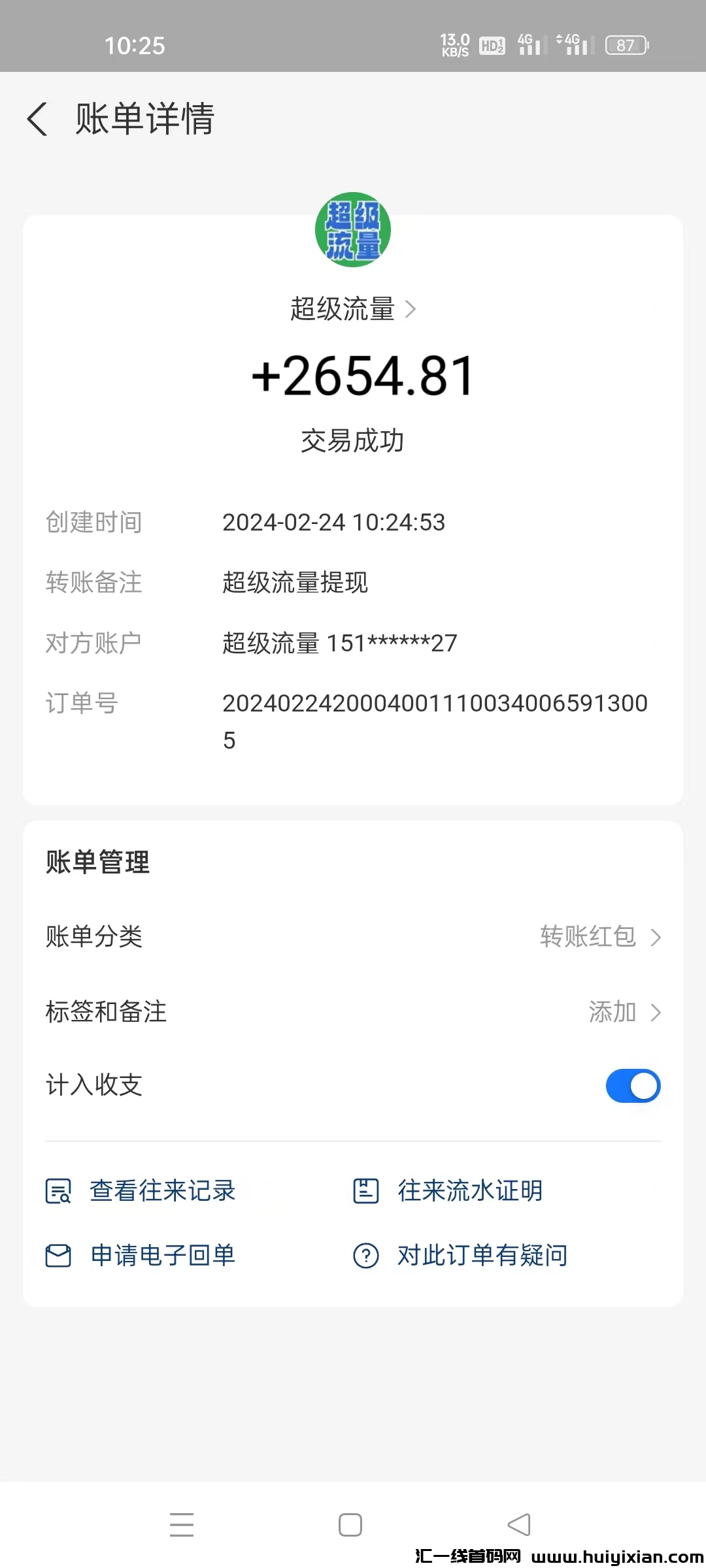The height and width of the screenshot is (1568, 706).
Task: Expand 超级流量 merchant details via chevron
Action: point(411,311)
